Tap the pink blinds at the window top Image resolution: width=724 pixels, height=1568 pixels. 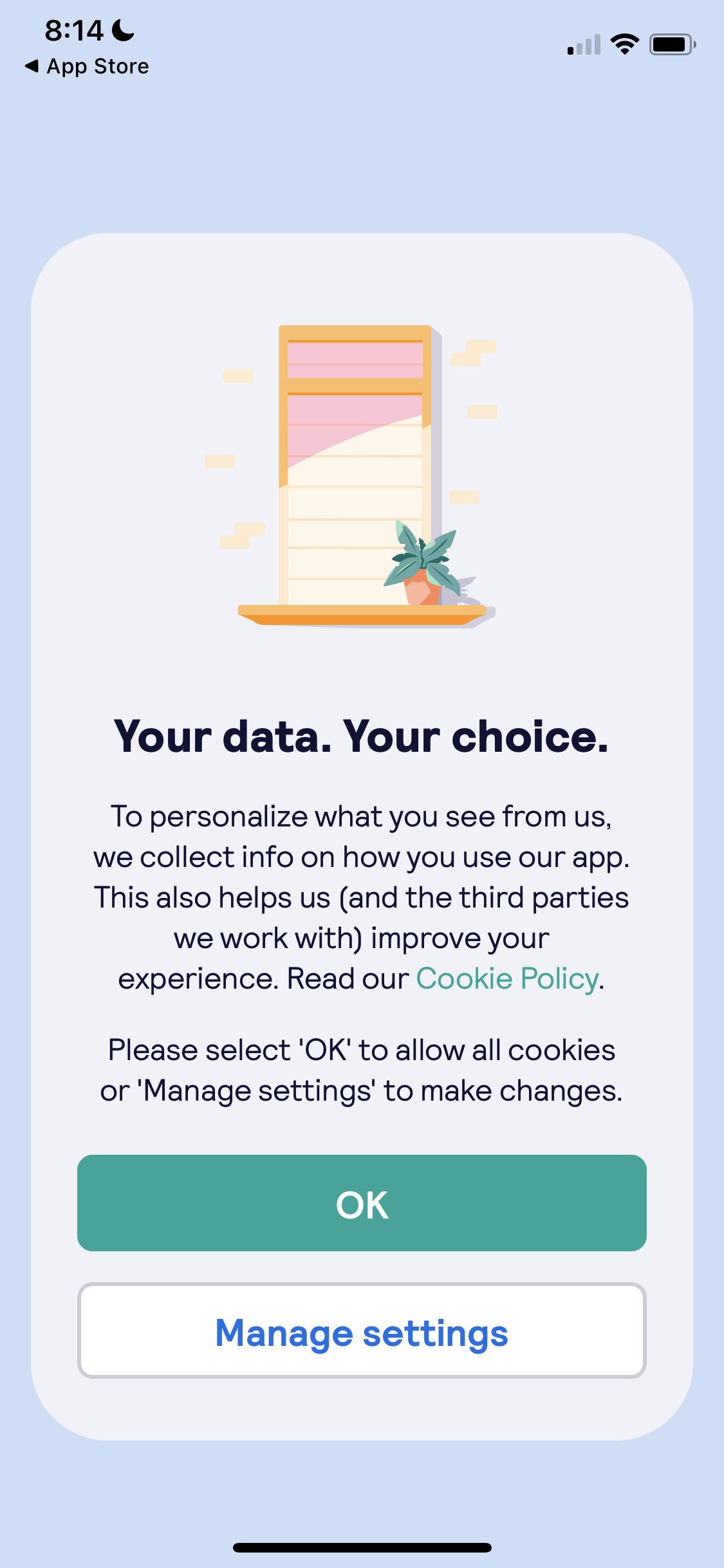point(354,360)
